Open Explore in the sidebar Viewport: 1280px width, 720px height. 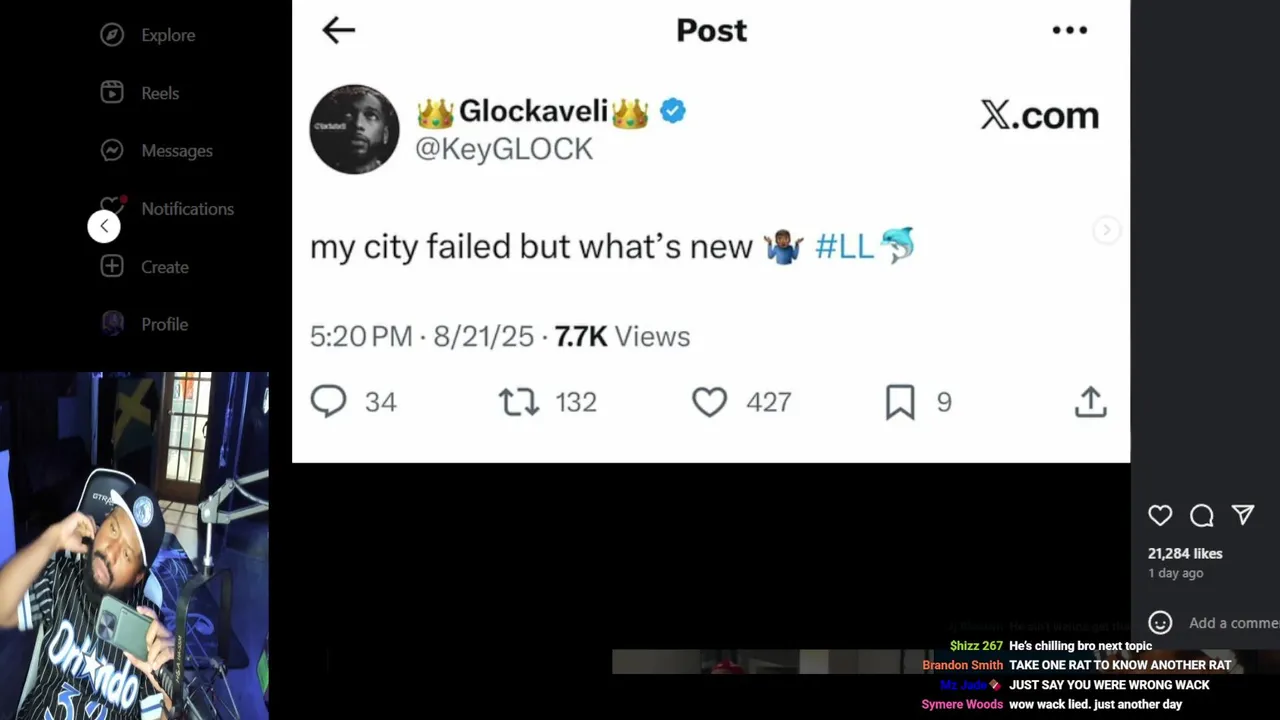pos(148,35)
